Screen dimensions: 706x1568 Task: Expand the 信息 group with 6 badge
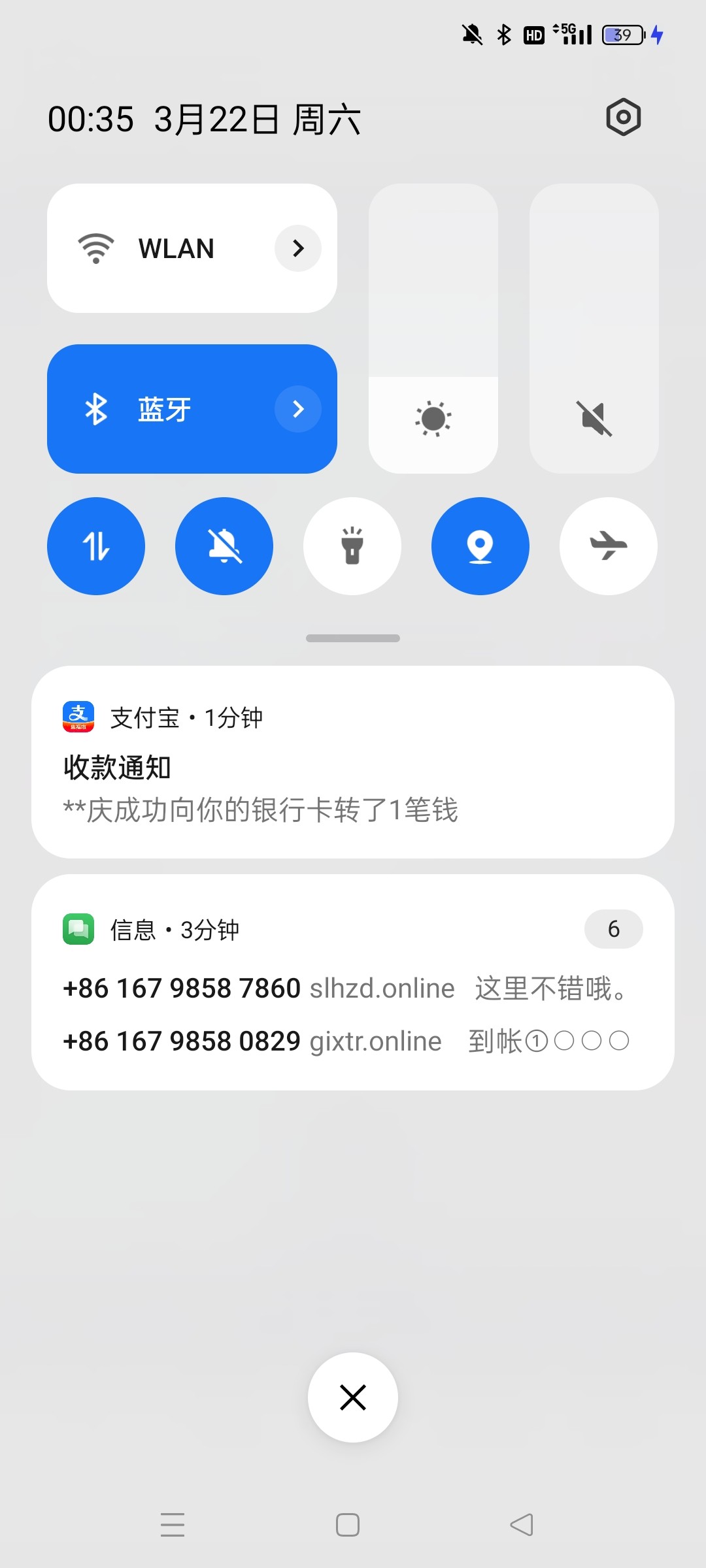coord(613,929)
